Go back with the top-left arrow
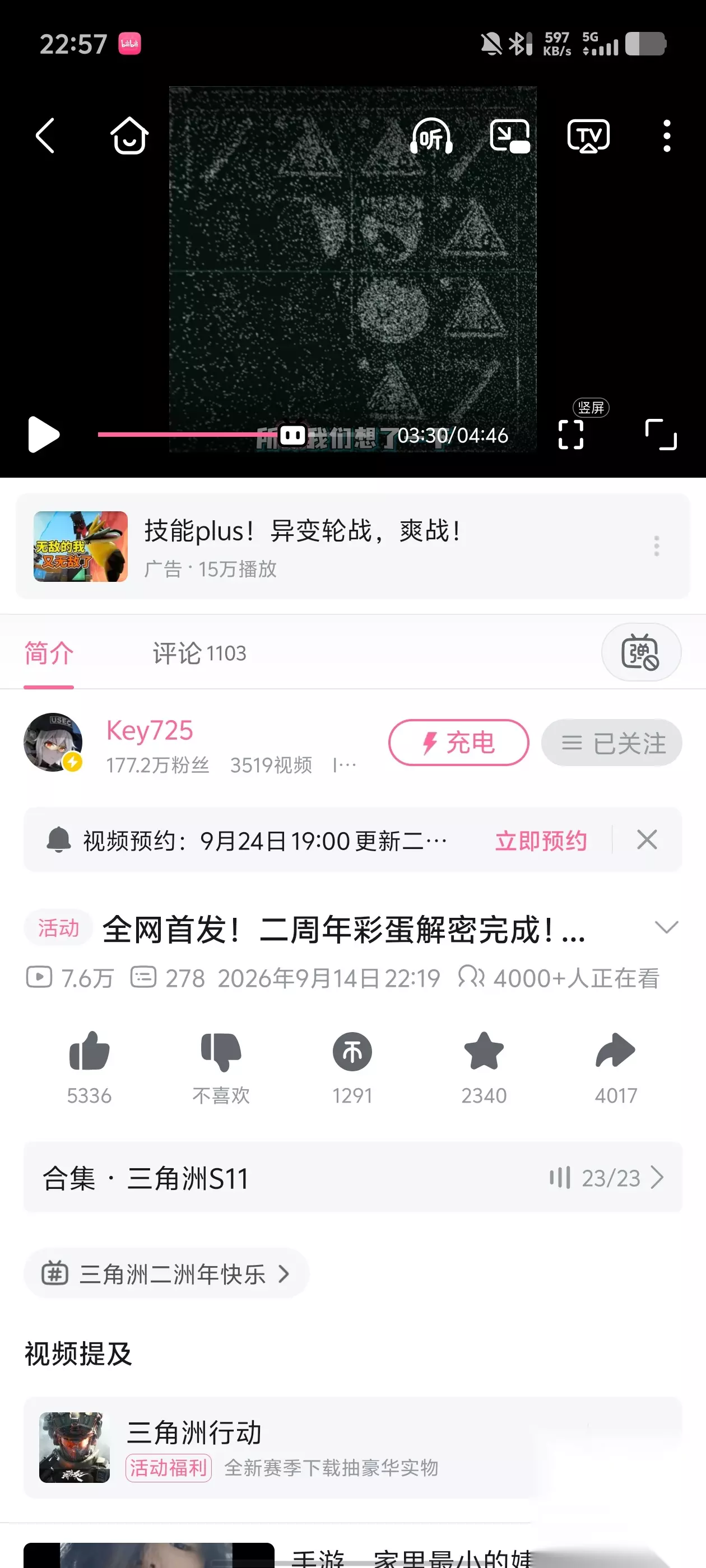Screen dimensions: 706x1568 (45, 135)
